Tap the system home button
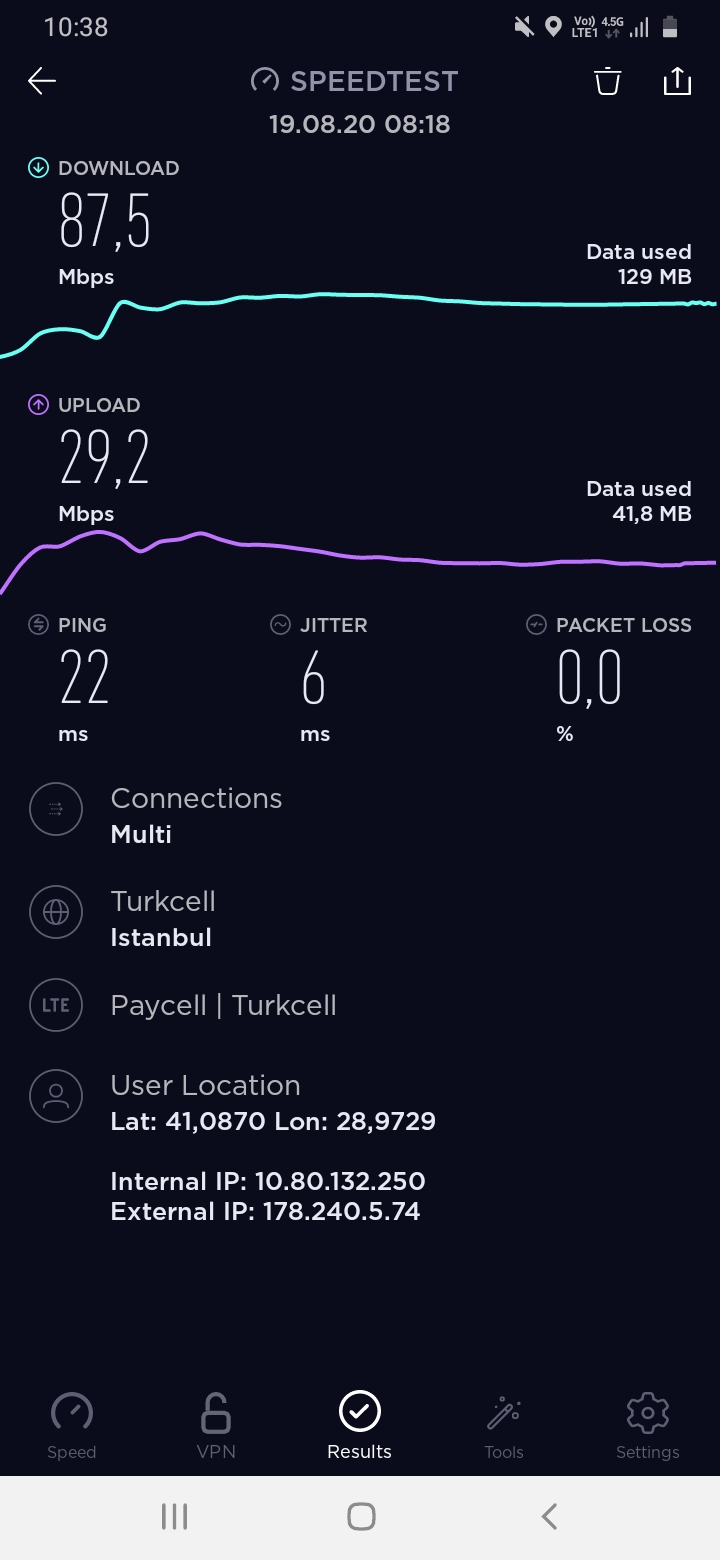 pos(361,1517)
